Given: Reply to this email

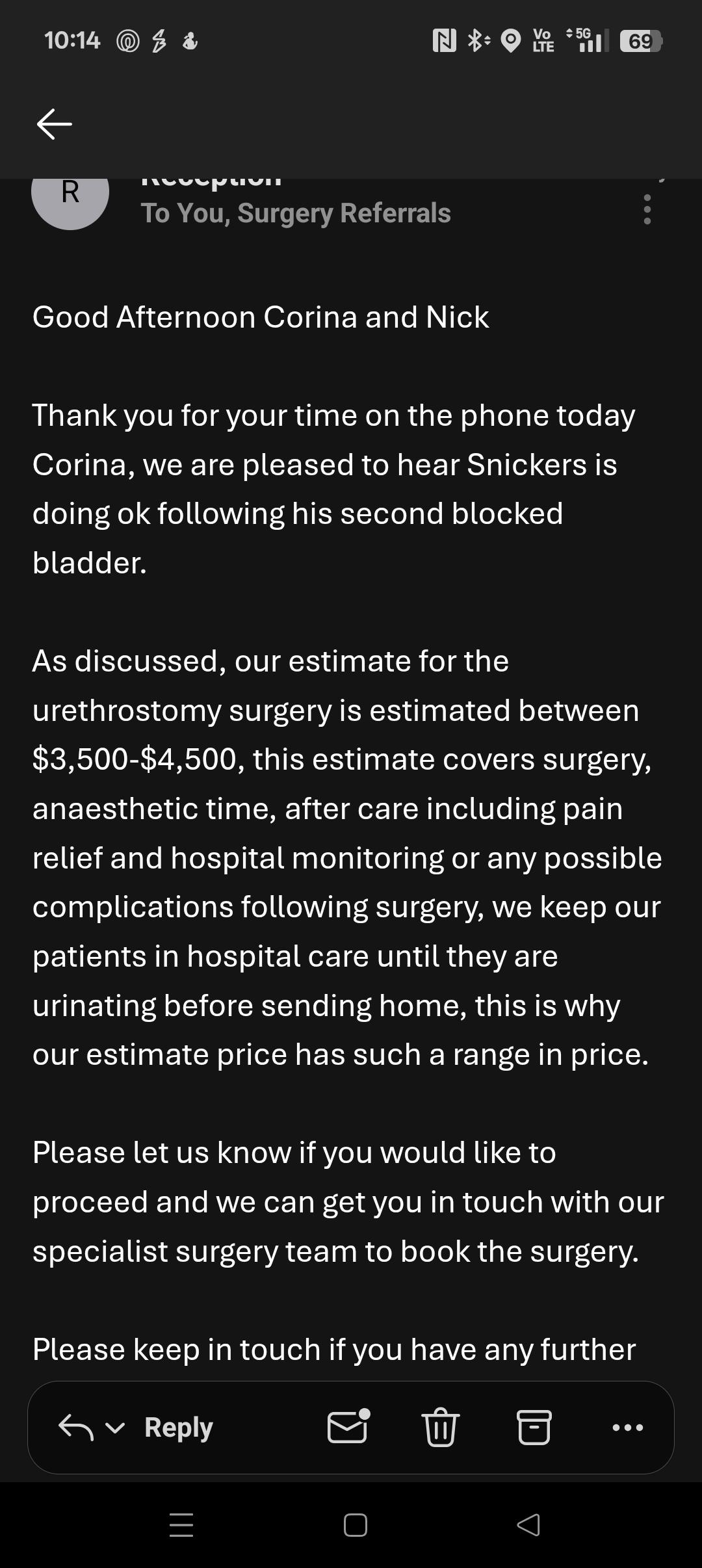Looking at the screenshot, I should click(x=178, y=1427).
